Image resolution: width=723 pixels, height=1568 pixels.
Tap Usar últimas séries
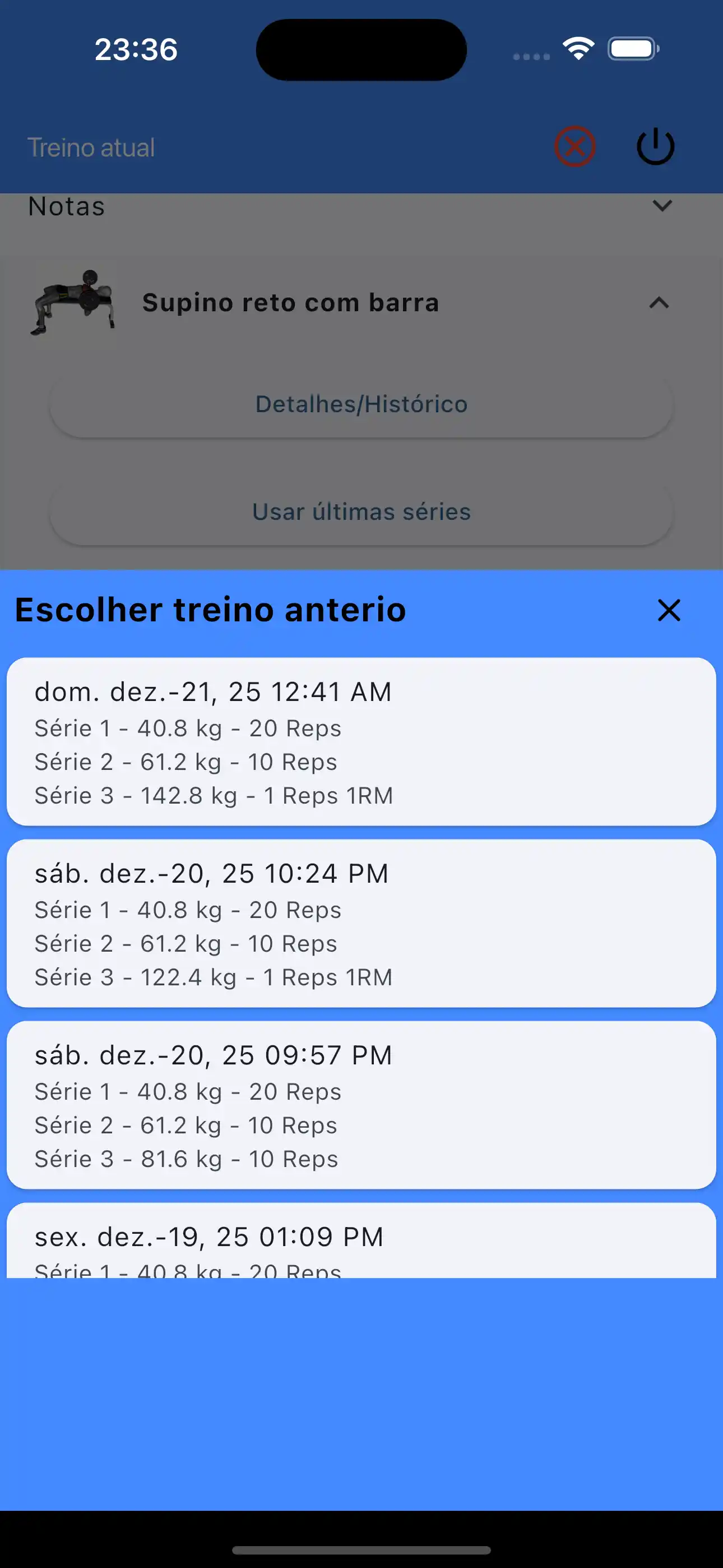pyautogui.click(x=361, y=512)
